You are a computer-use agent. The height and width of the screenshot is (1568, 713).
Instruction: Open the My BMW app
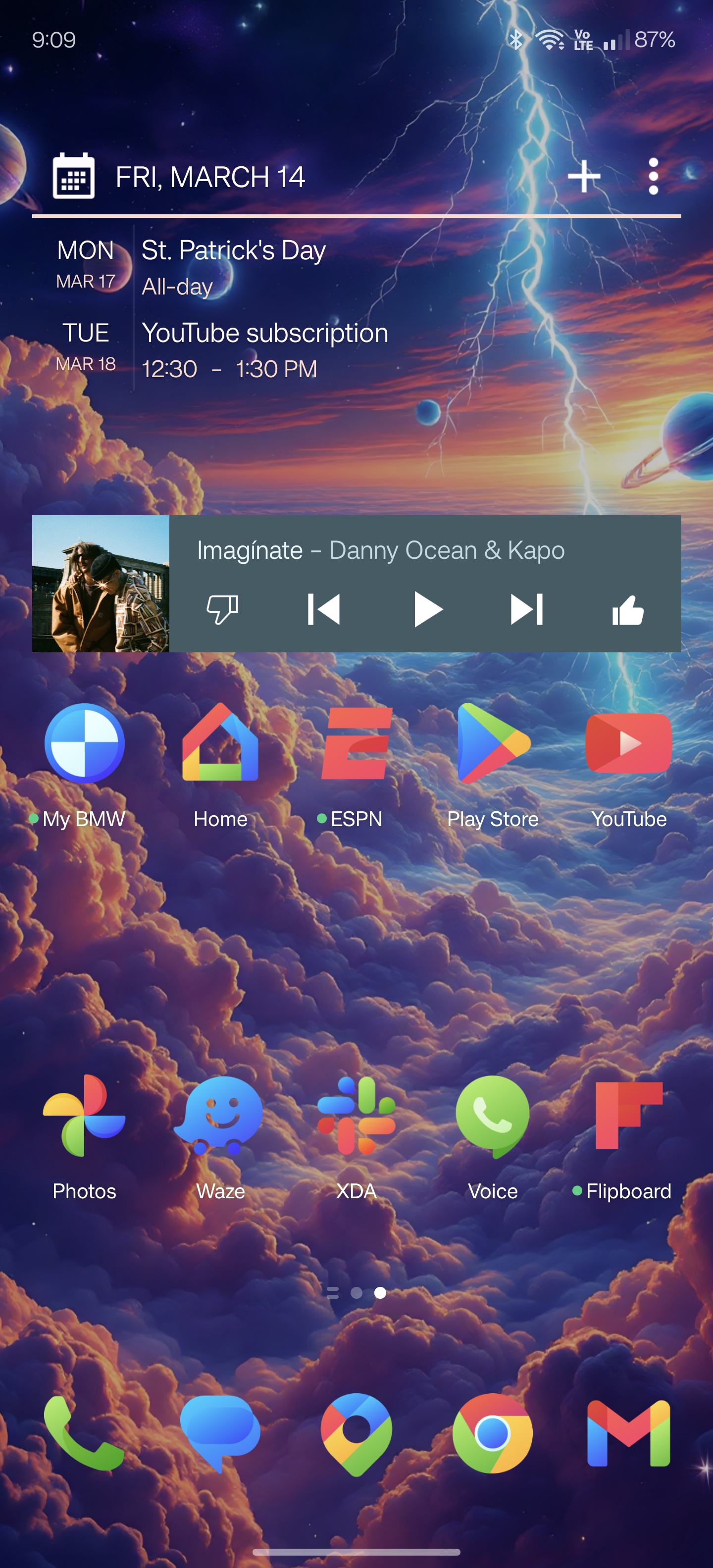85,744
